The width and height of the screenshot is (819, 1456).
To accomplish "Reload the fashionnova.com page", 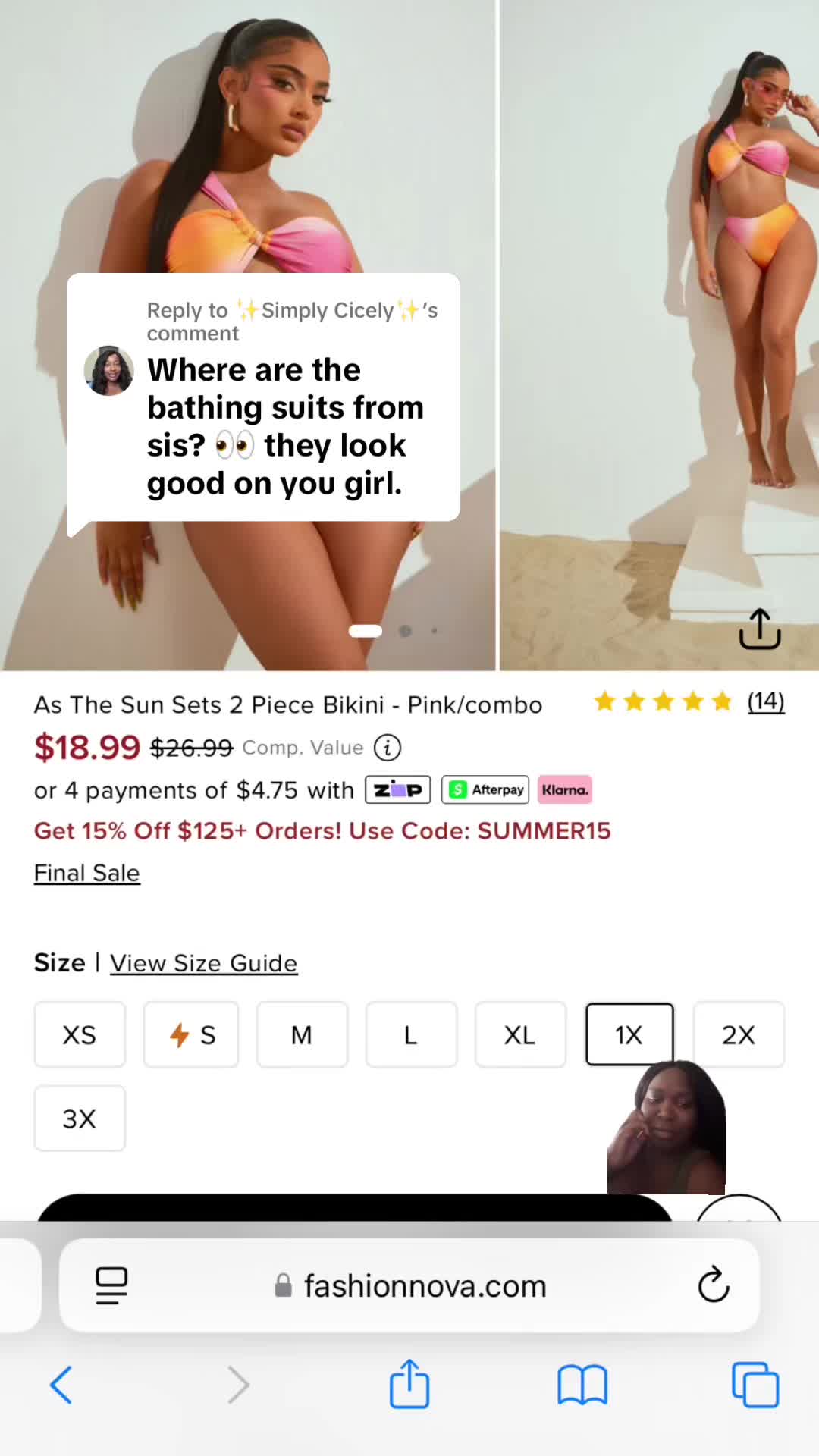I will click(713, 1285).
